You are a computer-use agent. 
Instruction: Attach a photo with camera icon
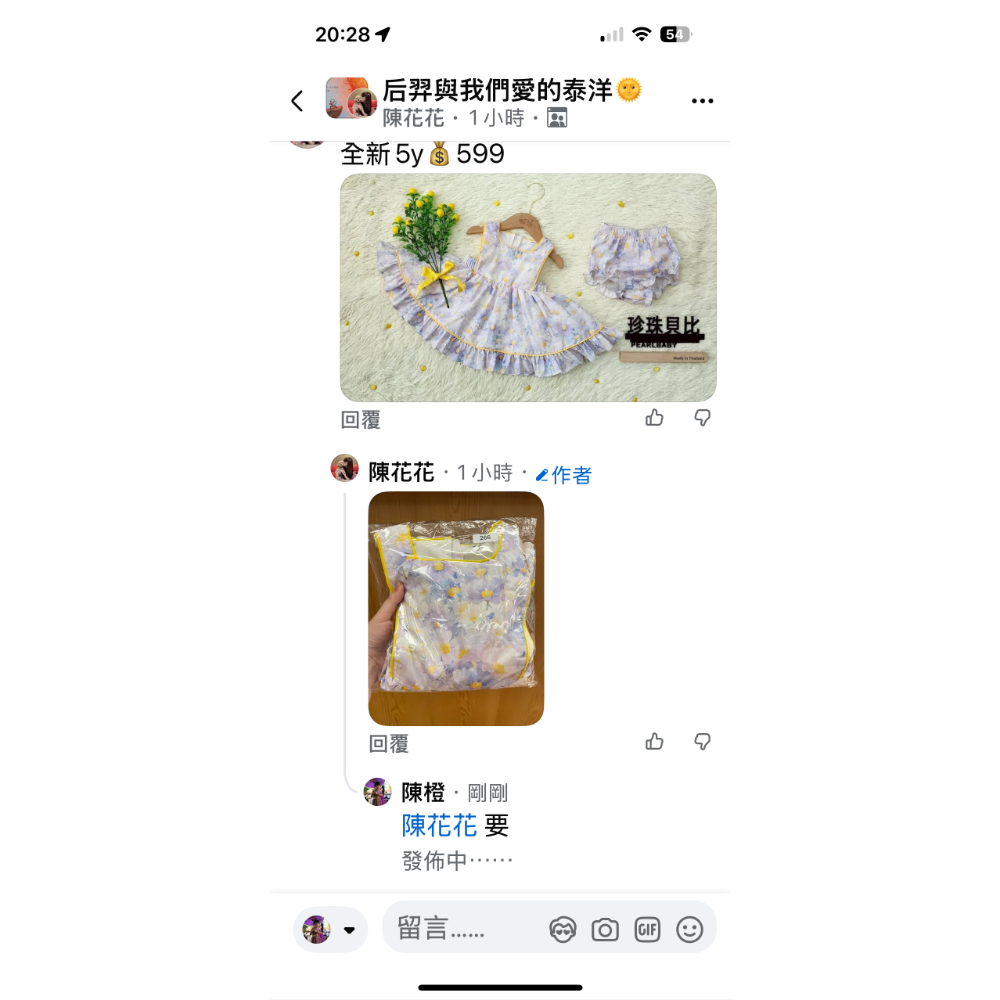(x=605, y=930)
